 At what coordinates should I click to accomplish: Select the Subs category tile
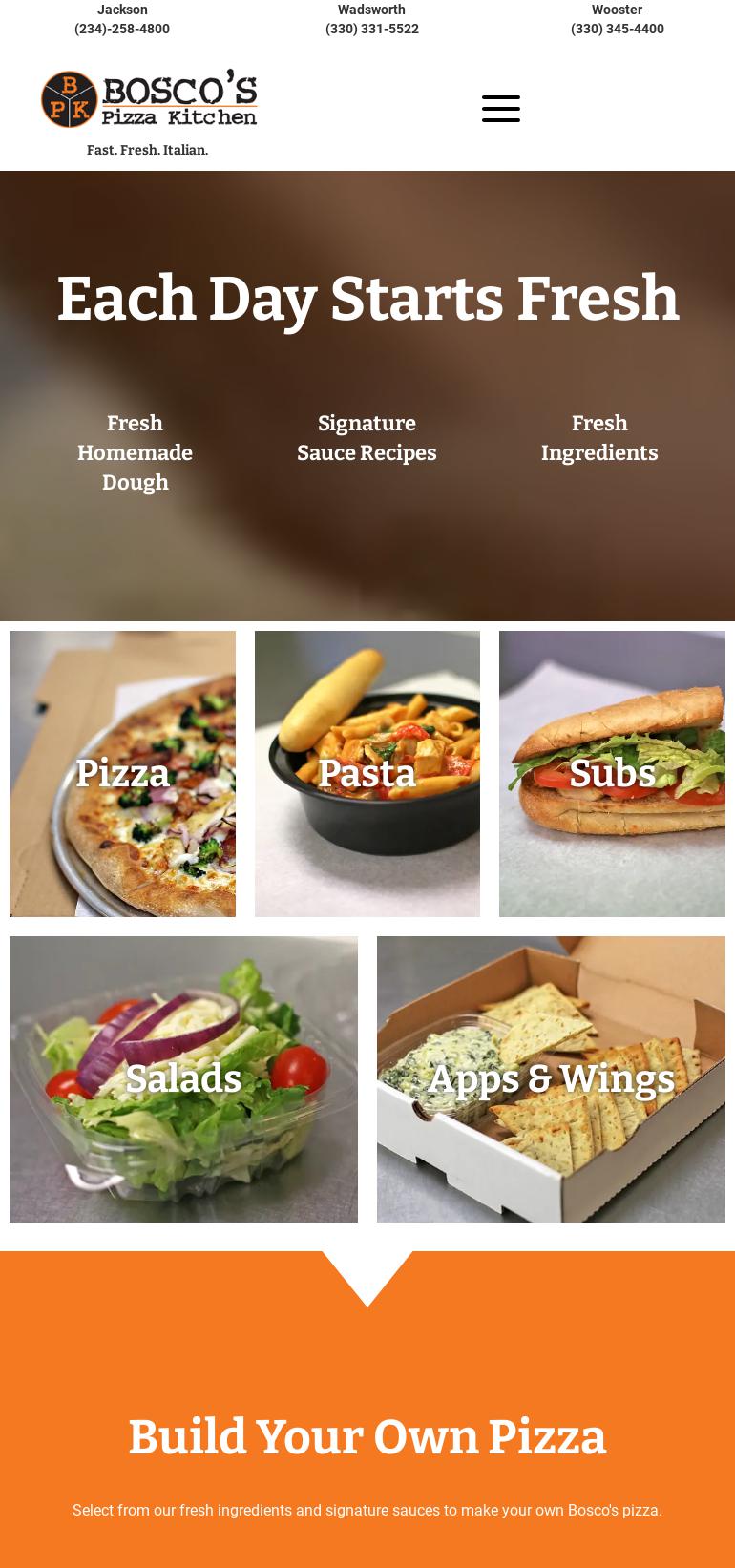612,773
